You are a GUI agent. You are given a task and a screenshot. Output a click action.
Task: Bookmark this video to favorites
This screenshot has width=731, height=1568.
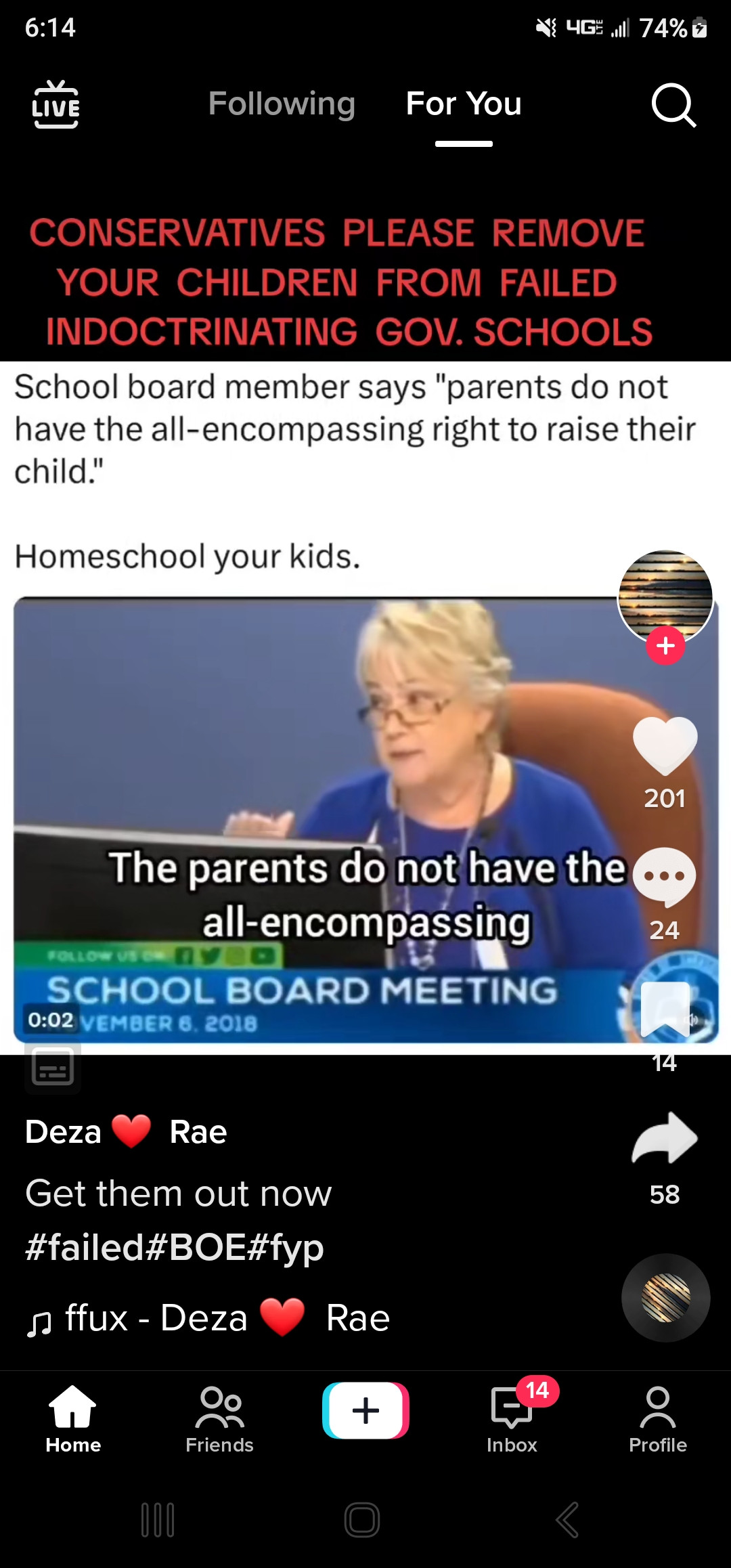coord(665,1009)
